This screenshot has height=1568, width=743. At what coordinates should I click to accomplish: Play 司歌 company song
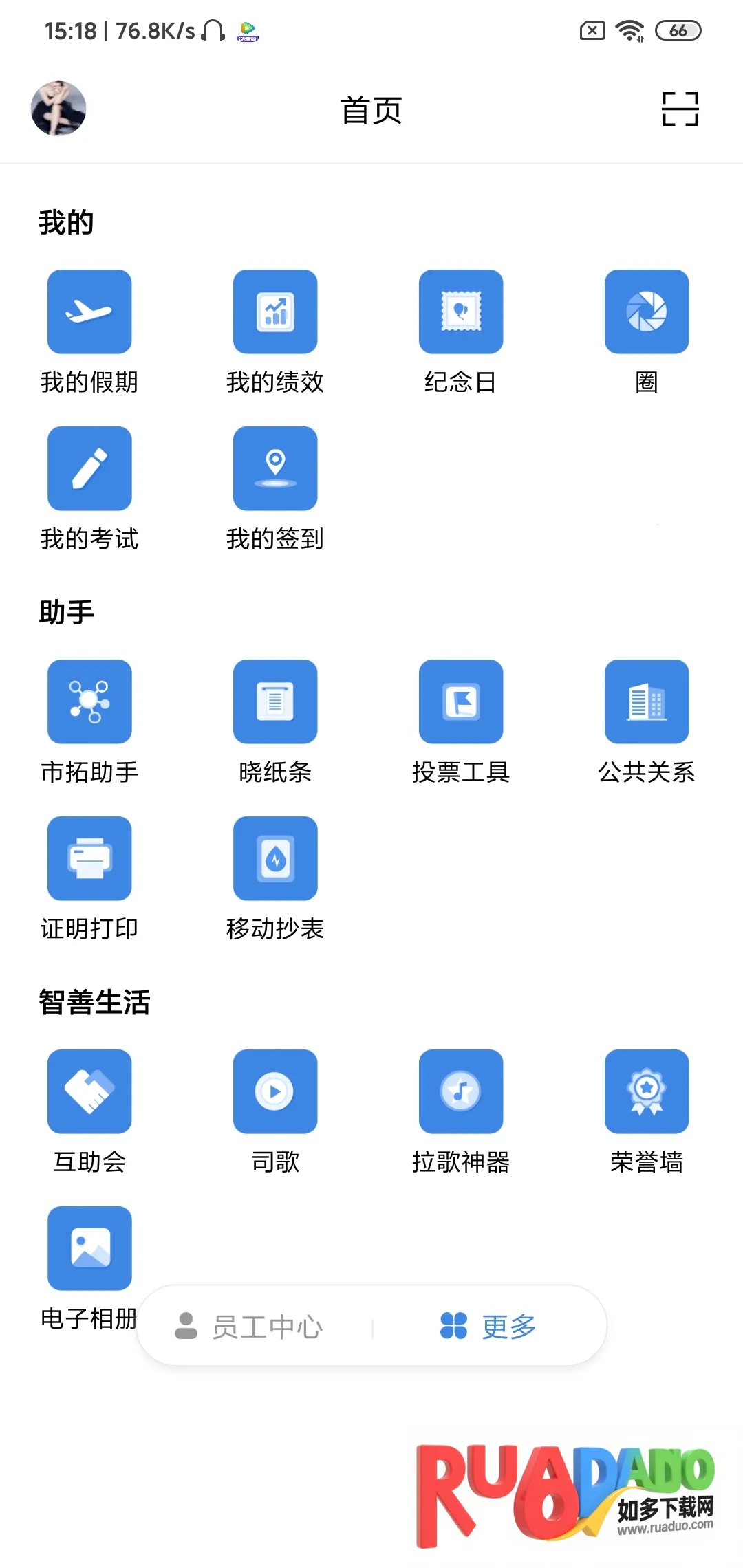pyautogui.click(x=275, y=1092)
